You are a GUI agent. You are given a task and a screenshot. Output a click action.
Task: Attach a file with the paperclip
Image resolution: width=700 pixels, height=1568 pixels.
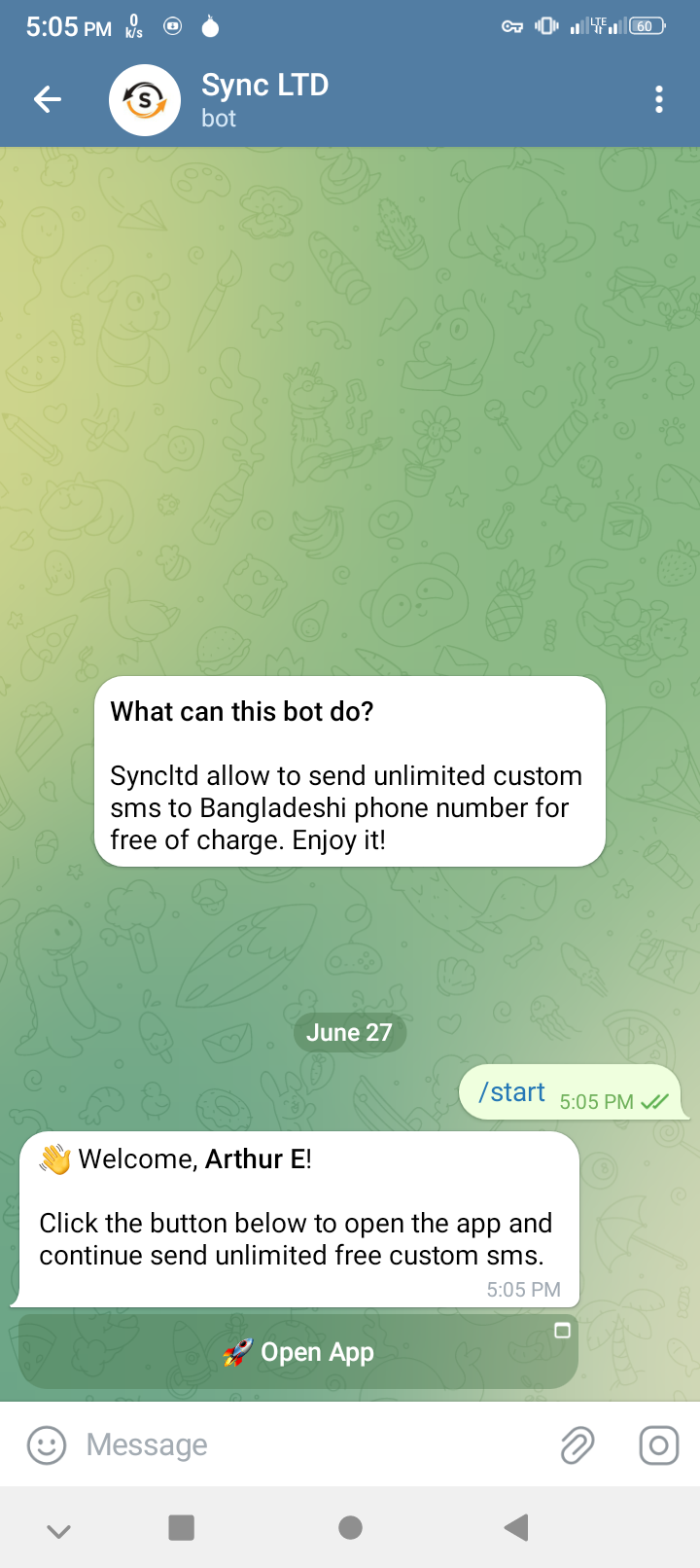click(x=577, y=1445)
